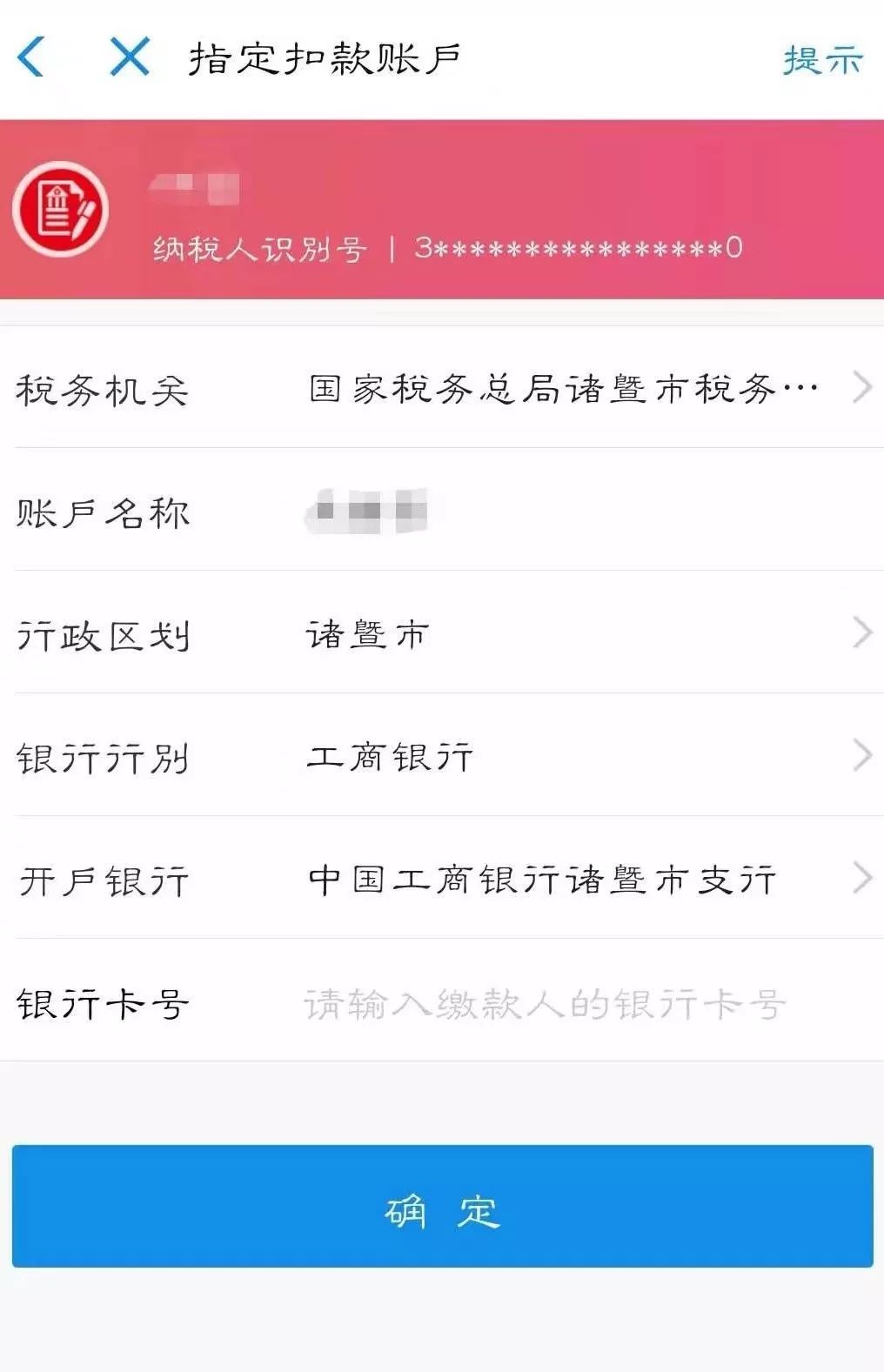Close the page with the X icon
This screenshot has height=1372, width=884.
[x=130, y=57]
